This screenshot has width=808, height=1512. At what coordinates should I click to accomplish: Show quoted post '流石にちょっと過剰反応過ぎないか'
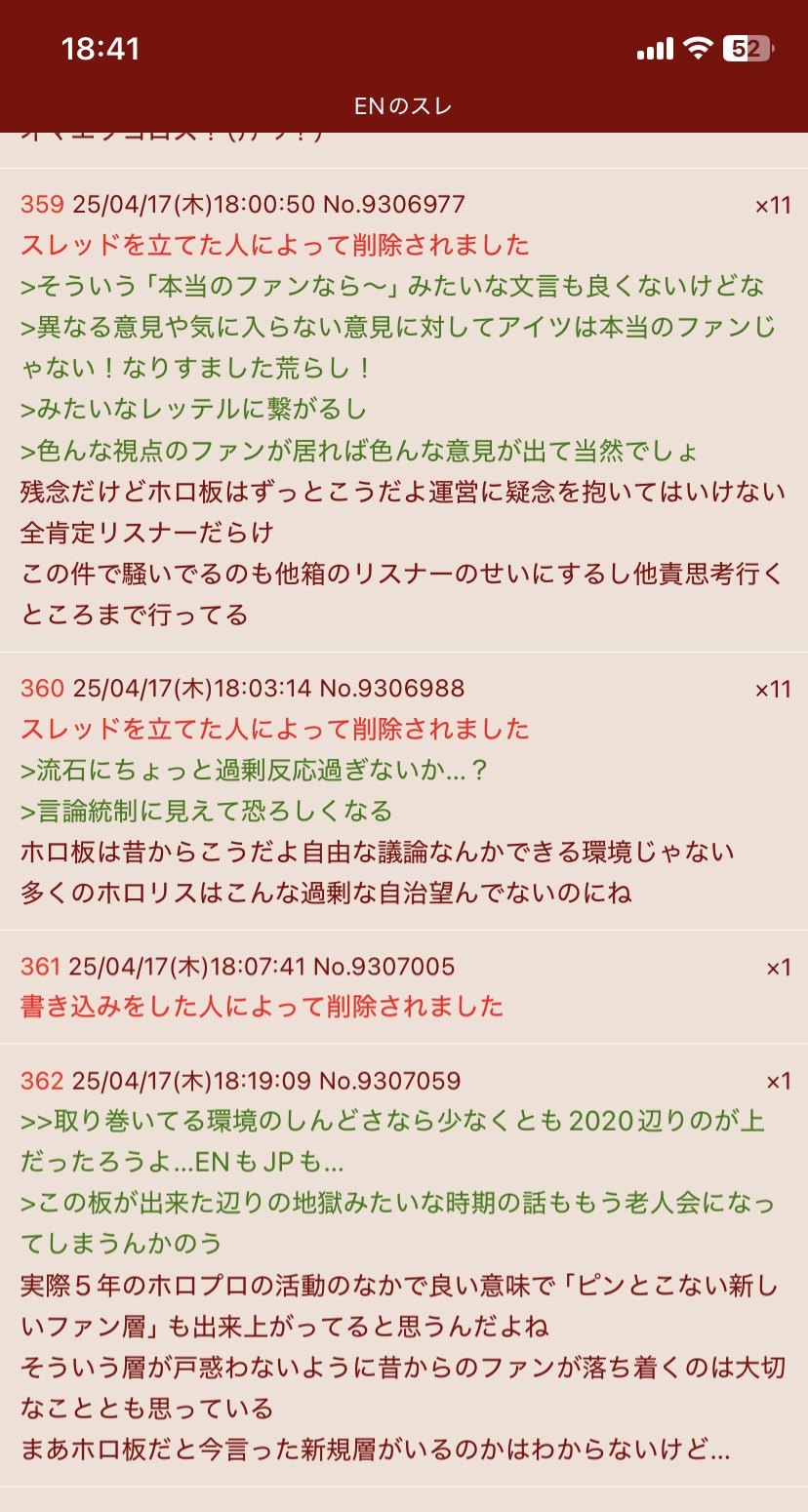pyautogui.click(x=254, y=771)
